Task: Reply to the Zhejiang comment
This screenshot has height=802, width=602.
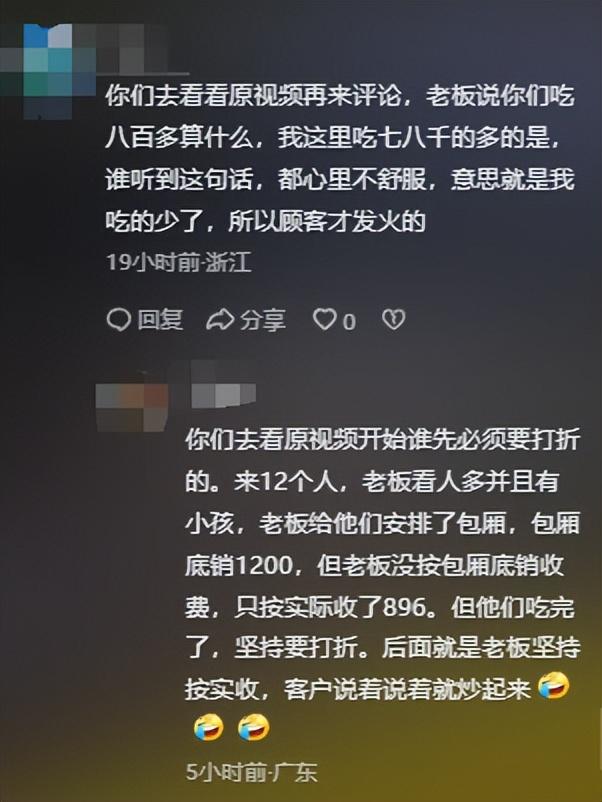Action: pyautogui.click(x=145, y=320)
